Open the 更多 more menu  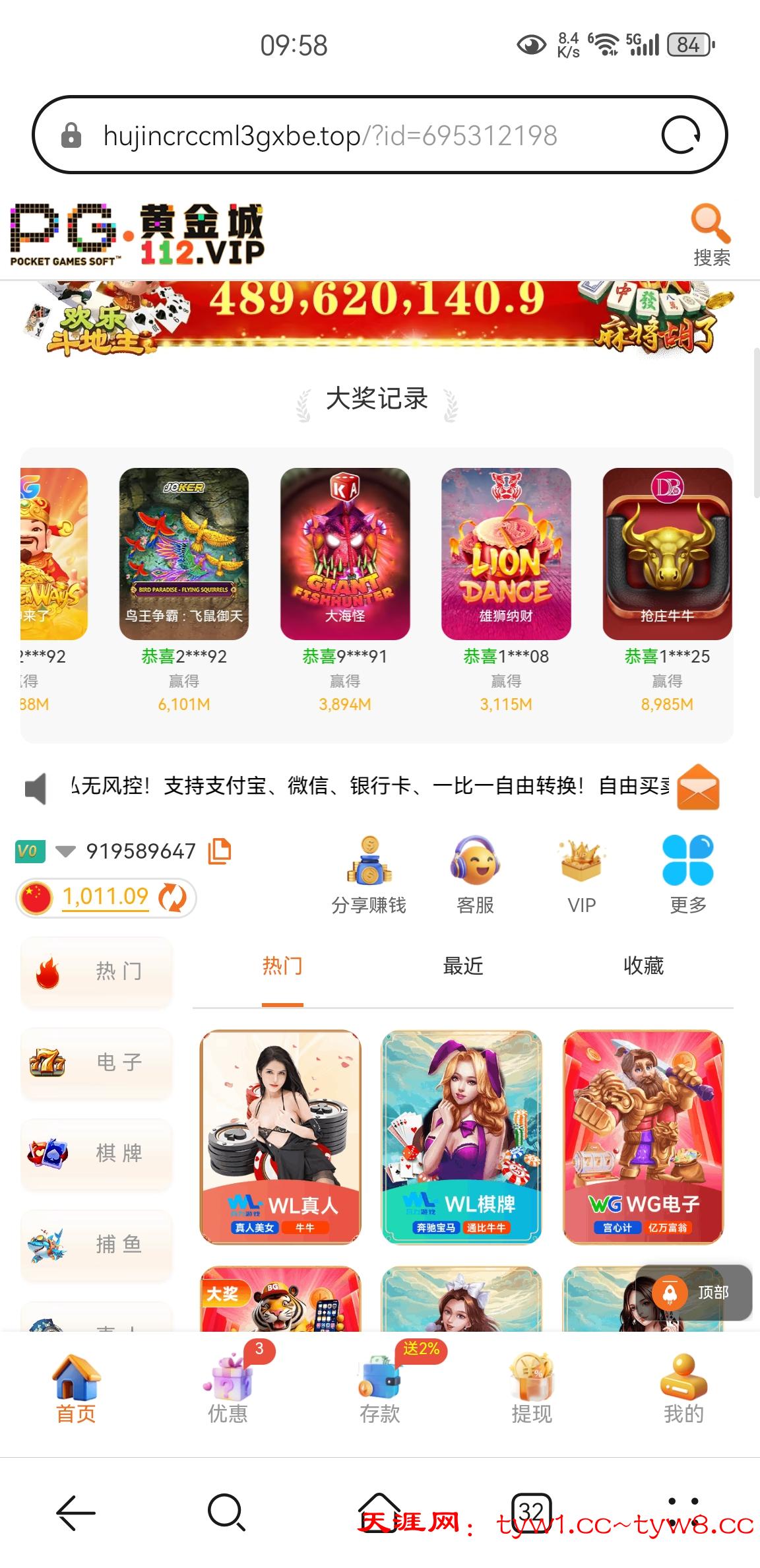[x=687, y=874]
